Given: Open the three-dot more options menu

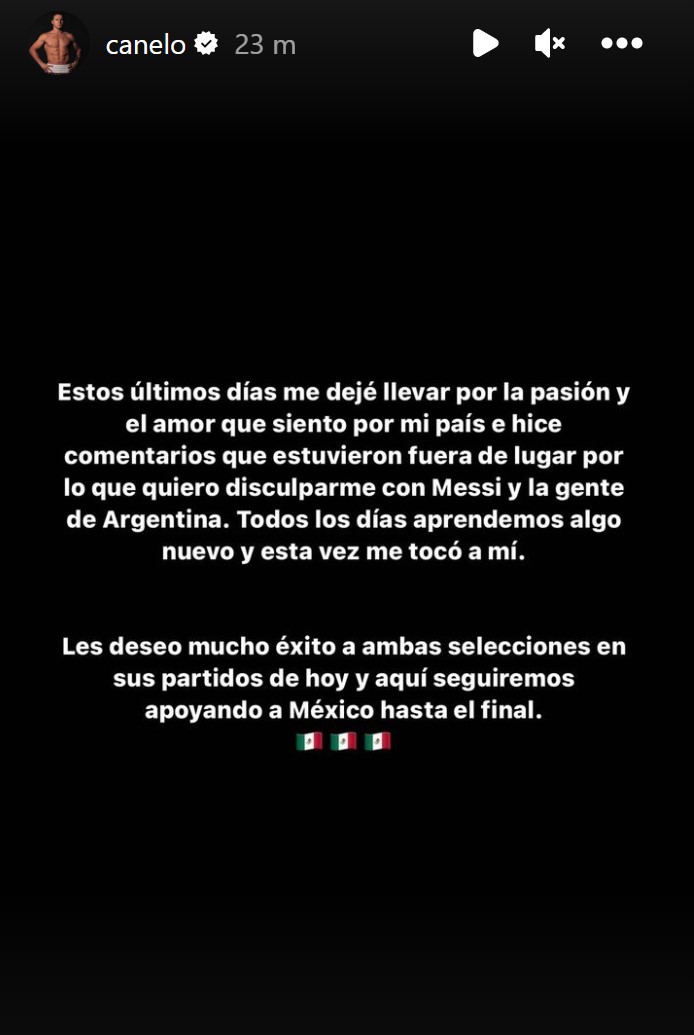Looking at the screenshot, I should click(621, 43).
